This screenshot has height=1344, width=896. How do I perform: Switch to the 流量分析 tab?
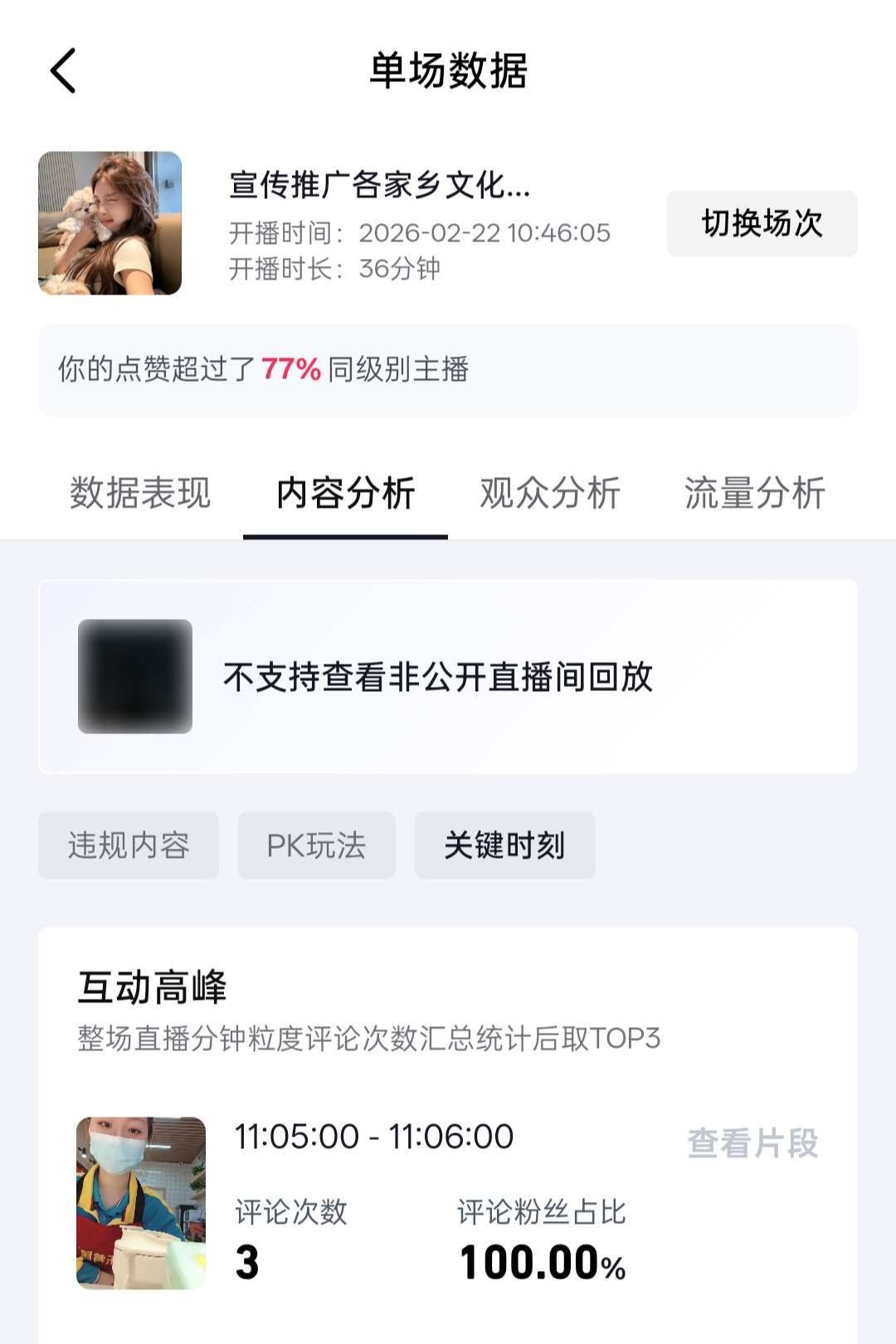click(754, 493)
